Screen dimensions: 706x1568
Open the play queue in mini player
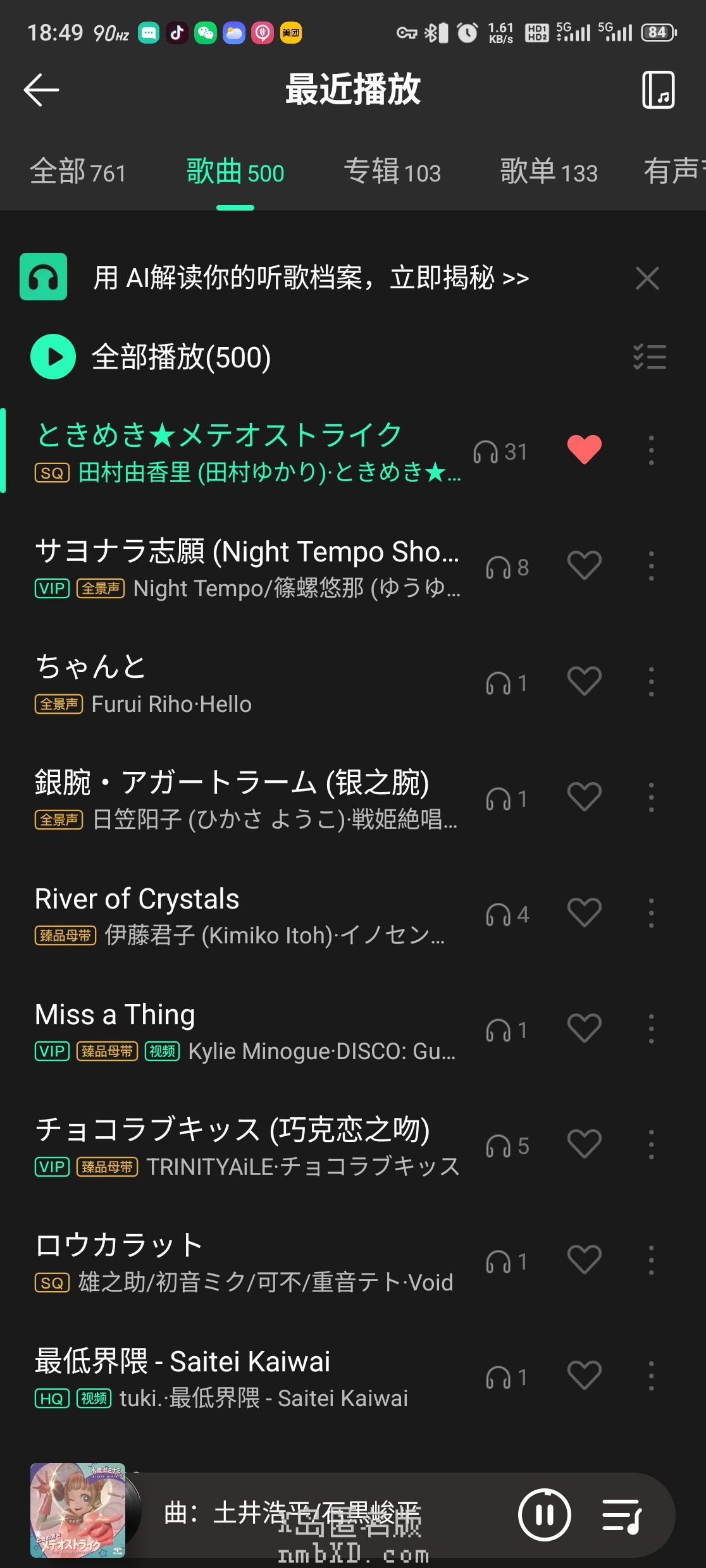pos(622,1516)
